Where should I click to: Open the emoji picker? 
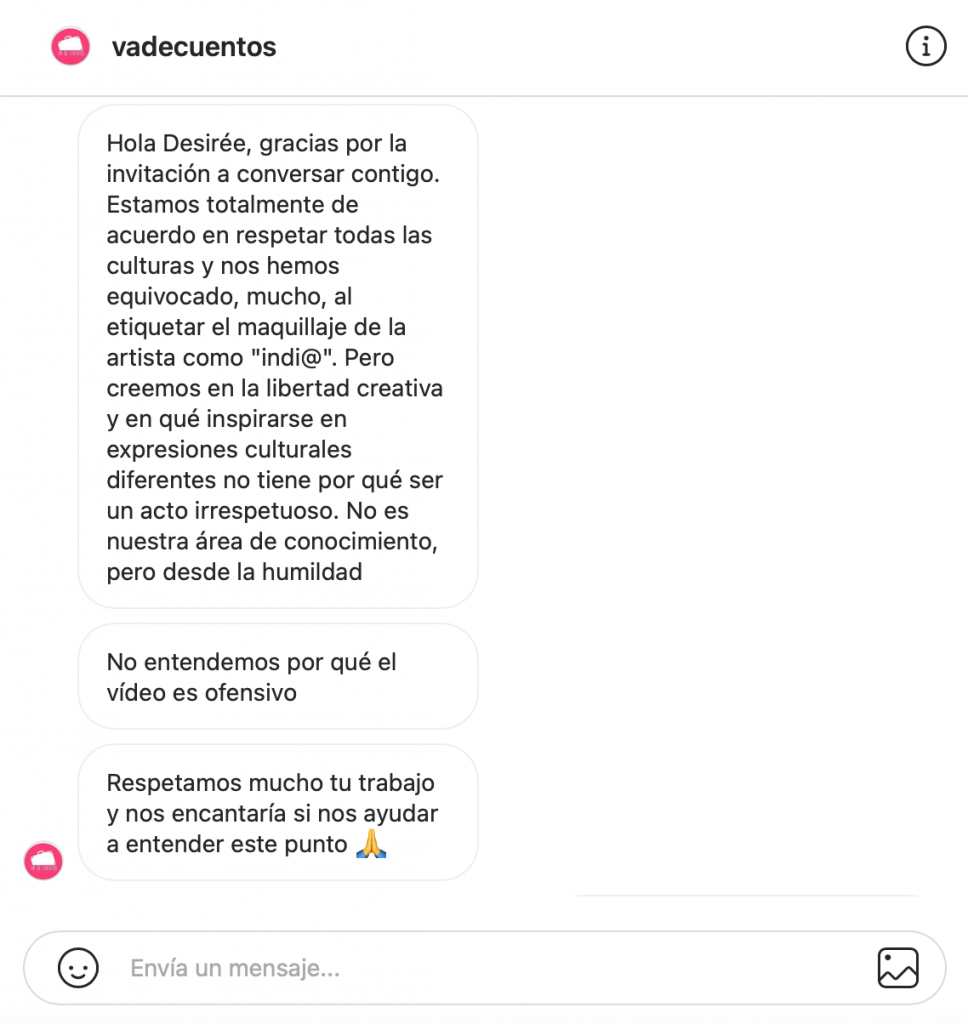click(78, 967)
